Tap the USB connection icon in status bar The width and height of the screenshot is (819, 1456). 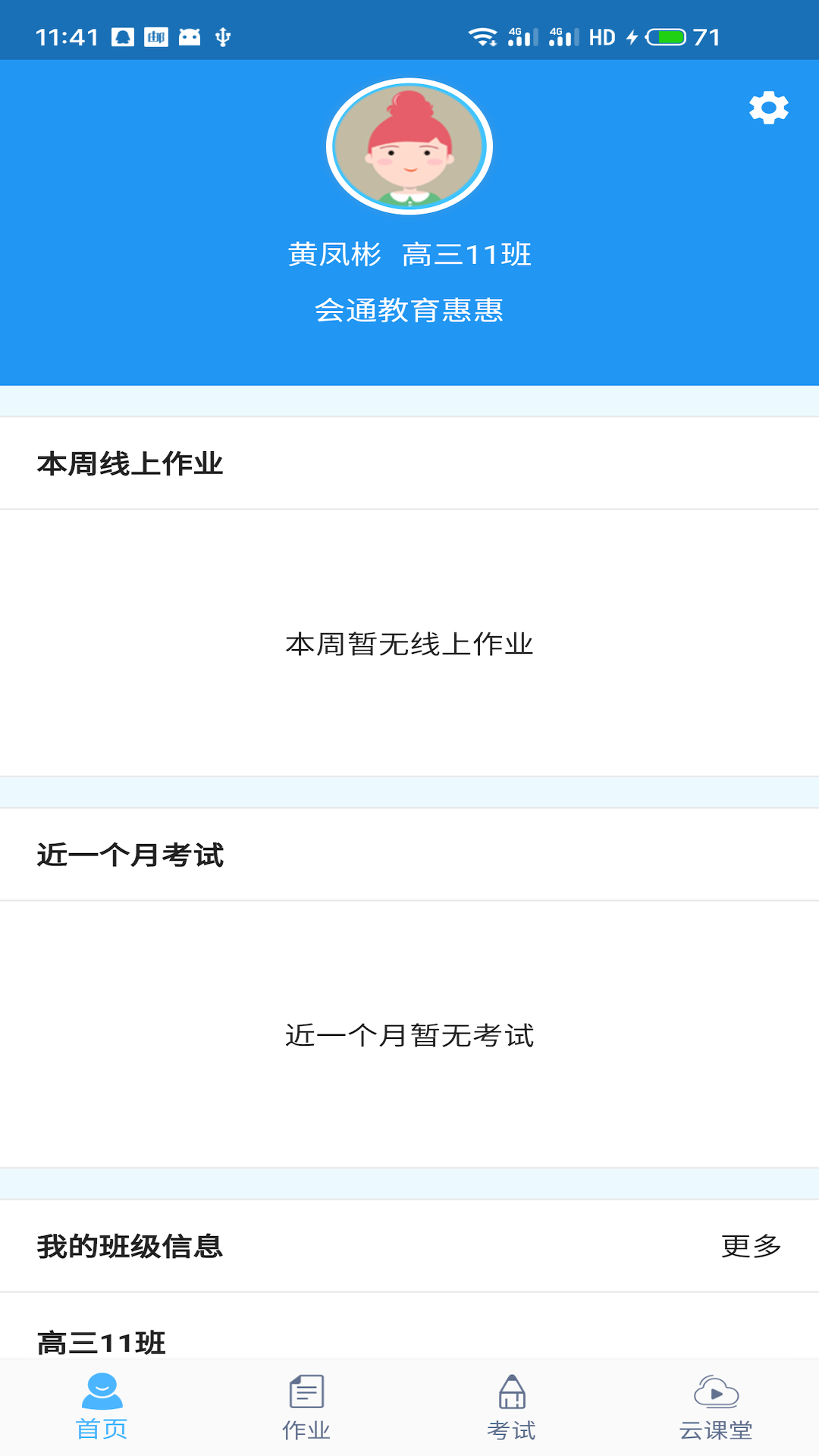pos(221,34)
